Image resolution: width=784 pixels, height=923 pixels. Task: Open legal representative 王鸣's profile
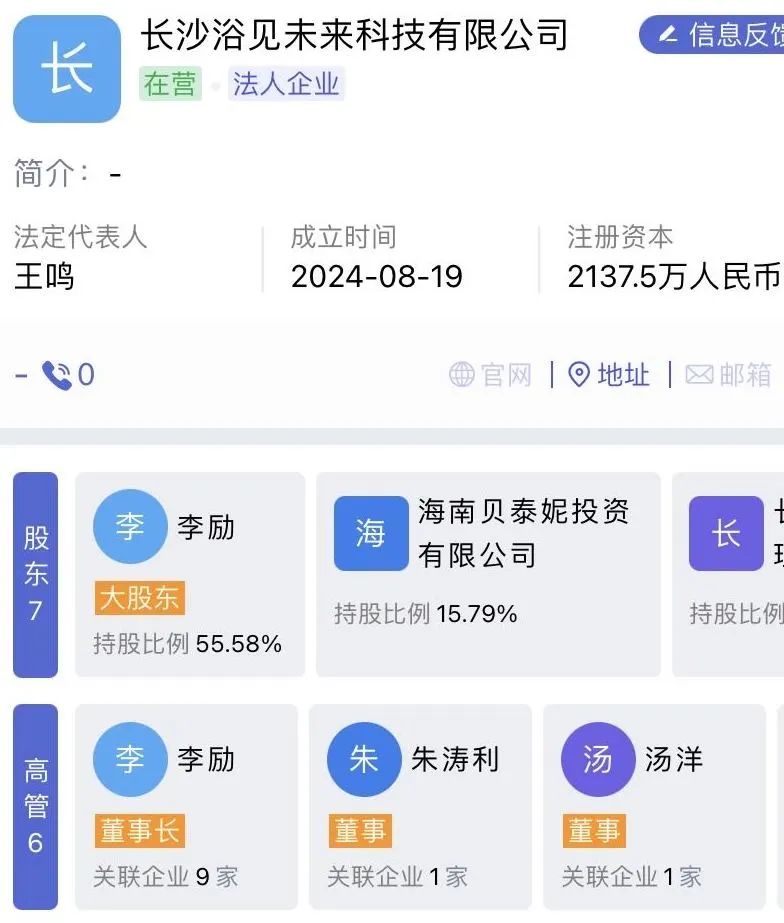click(x=44, y=276)
